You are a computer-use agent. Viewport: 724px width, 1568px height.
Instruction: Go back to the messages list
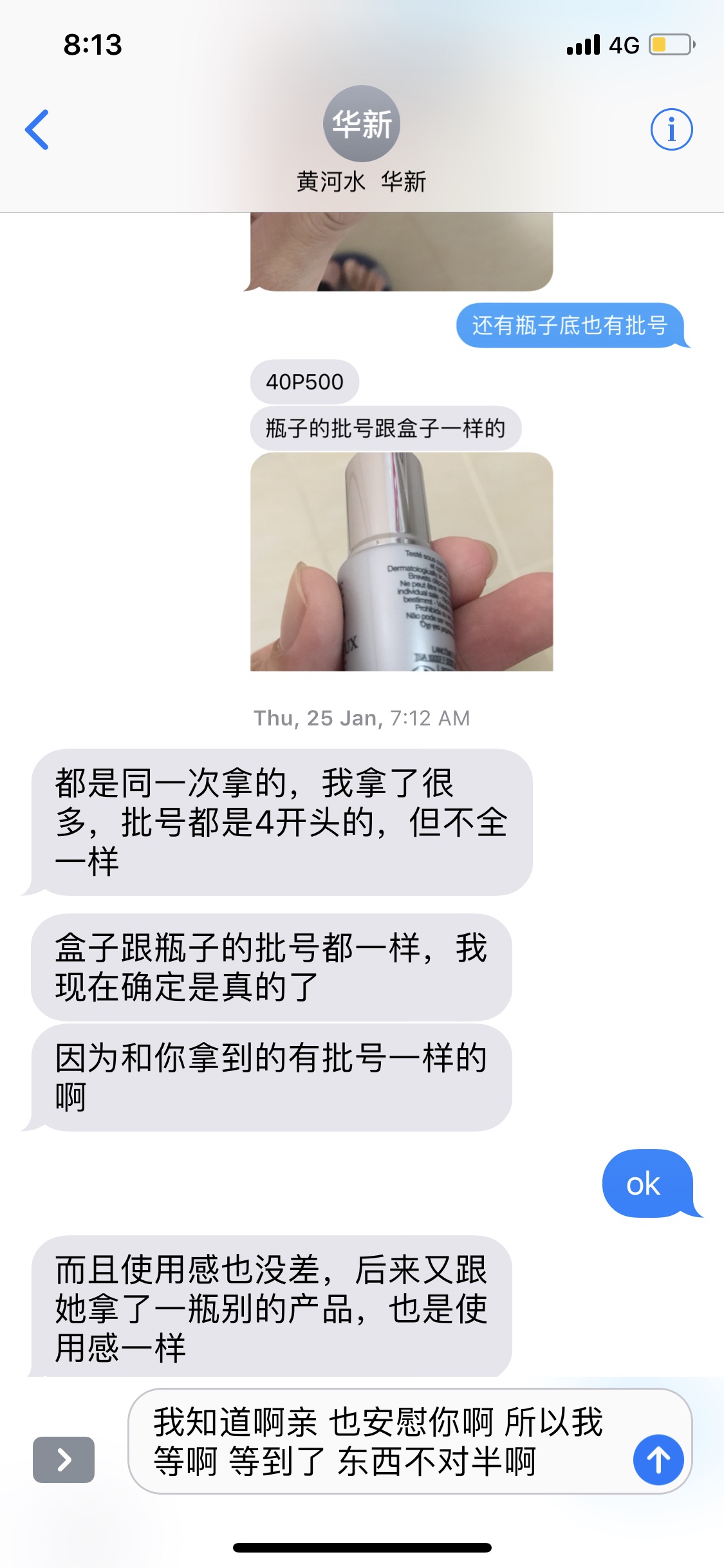(x=37, y=129)
